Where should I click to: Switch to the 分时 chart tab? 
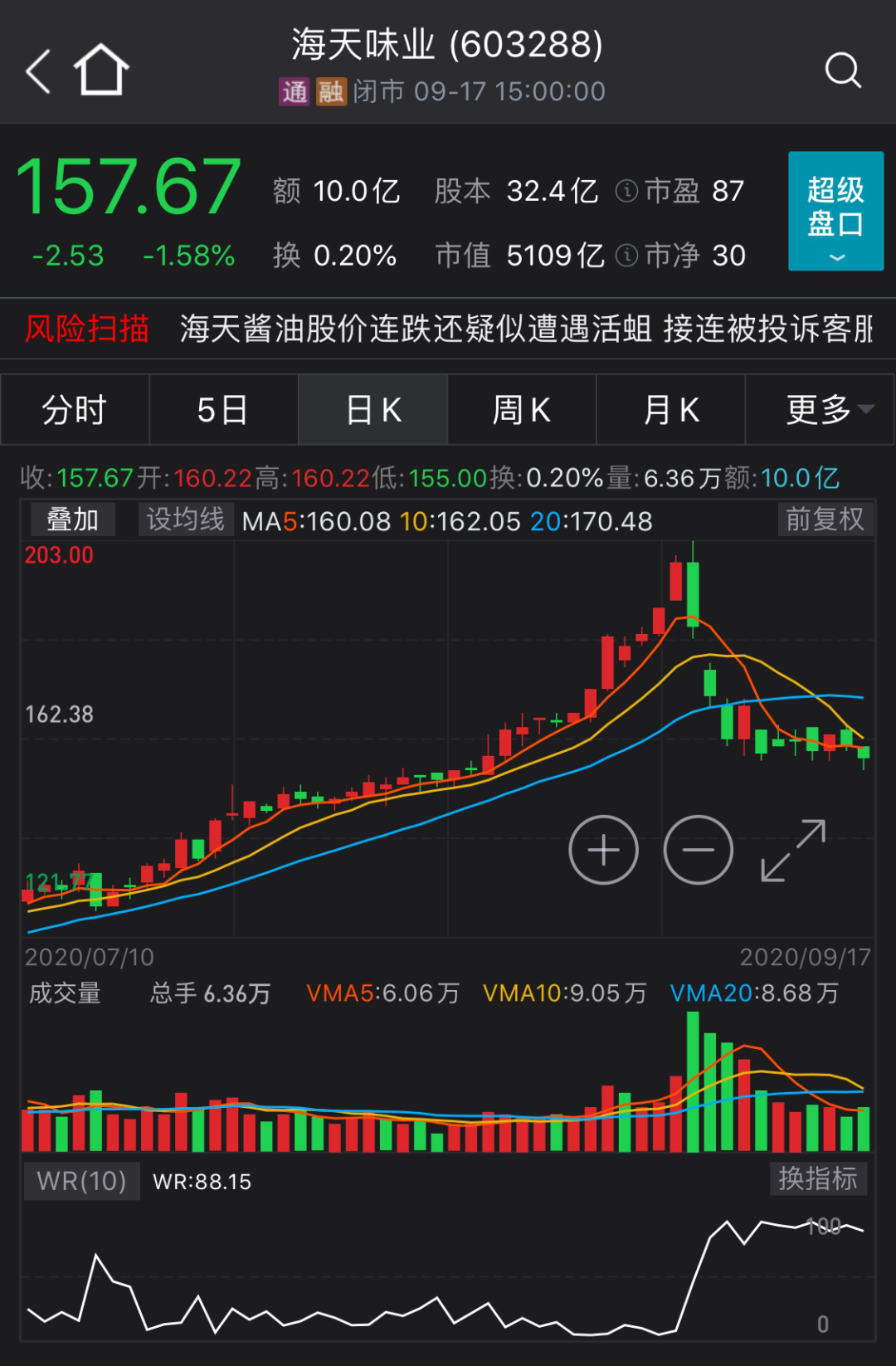(x=75, y=410)
